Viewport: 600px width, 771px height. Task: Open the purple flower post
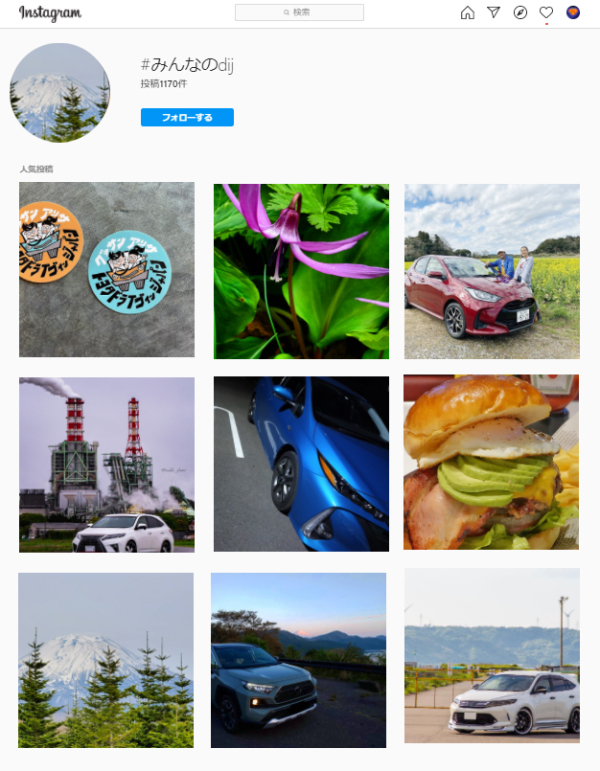pyautogui.click(x=301, y=272)
